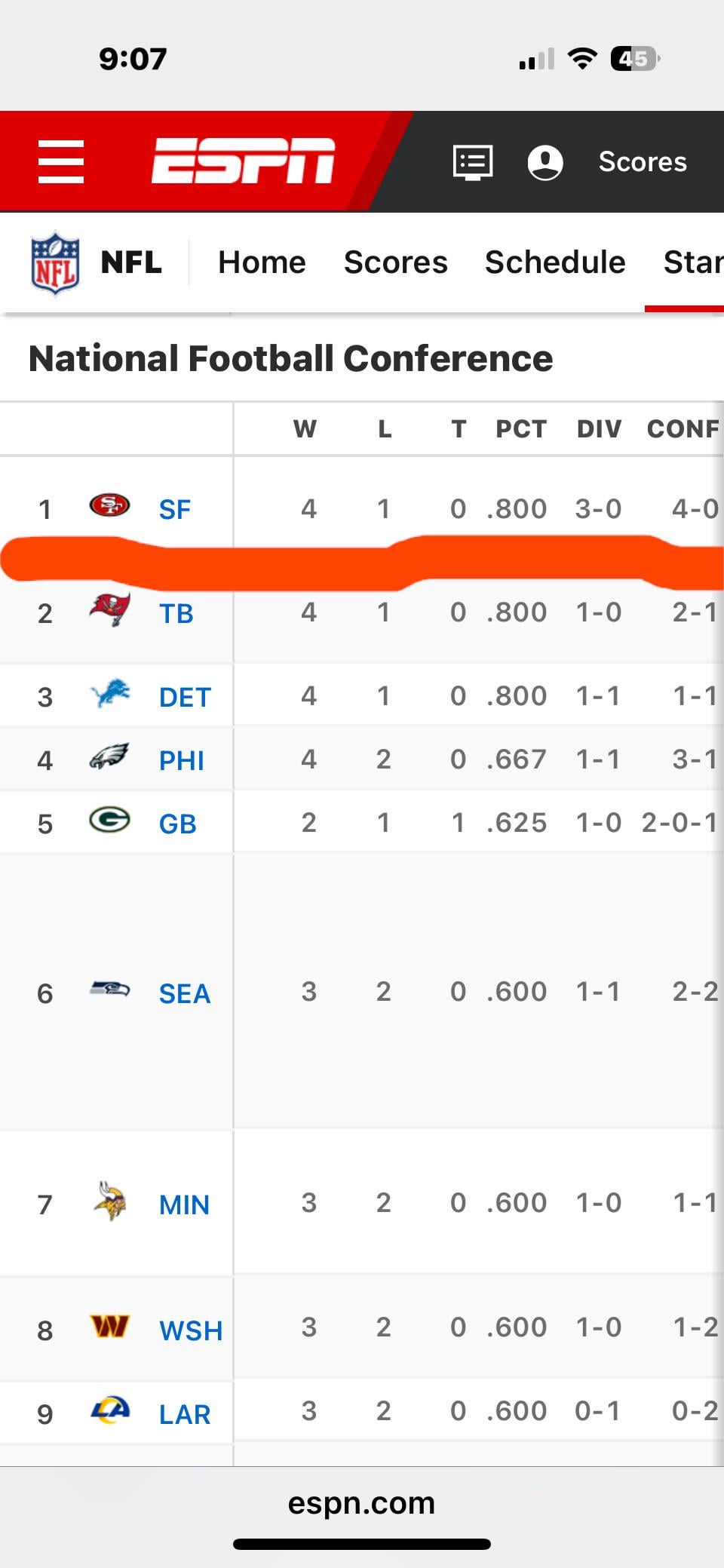
Task: Switch to the NFL Home tab
Action: pos(262,262)
